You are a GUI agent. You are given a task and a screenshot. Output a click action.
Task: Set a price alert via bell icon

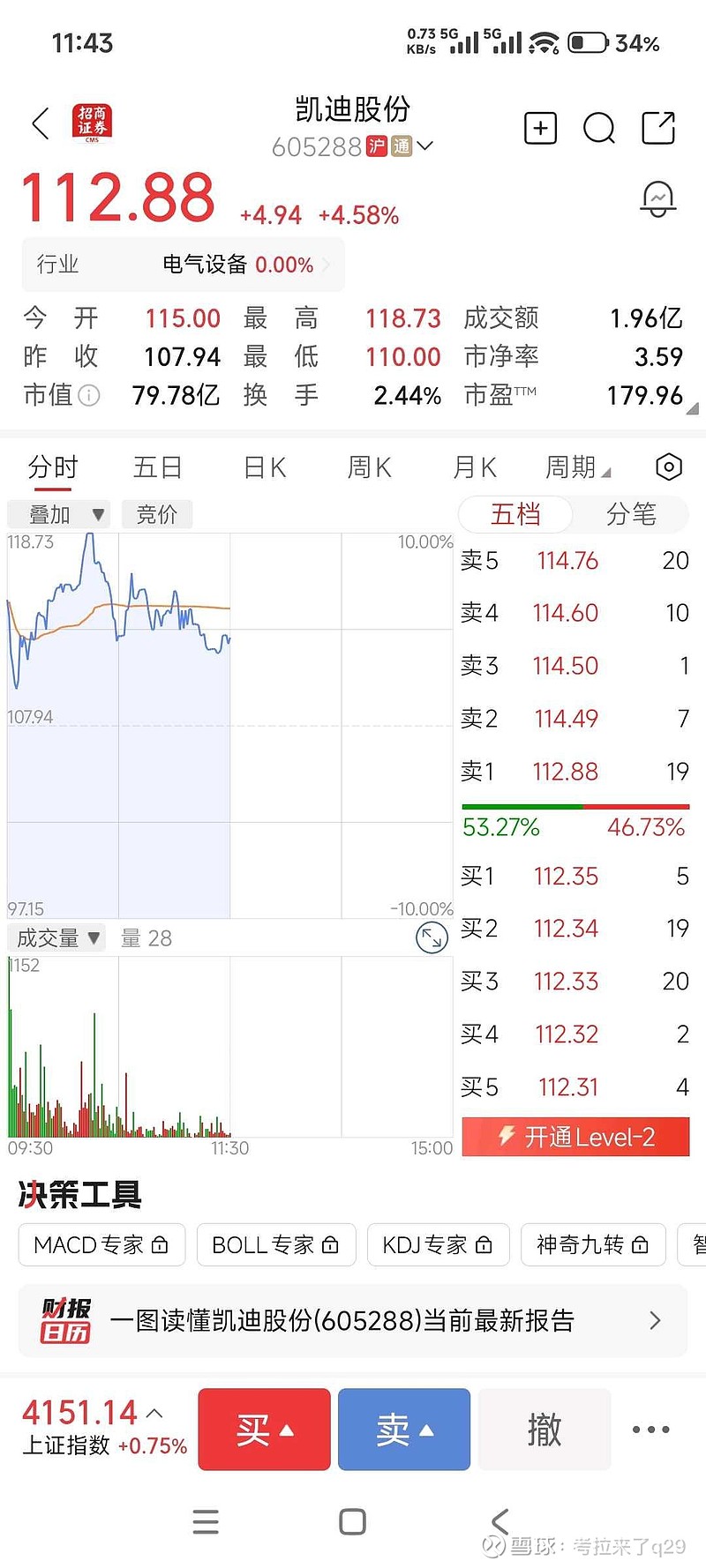click(657, 199)
